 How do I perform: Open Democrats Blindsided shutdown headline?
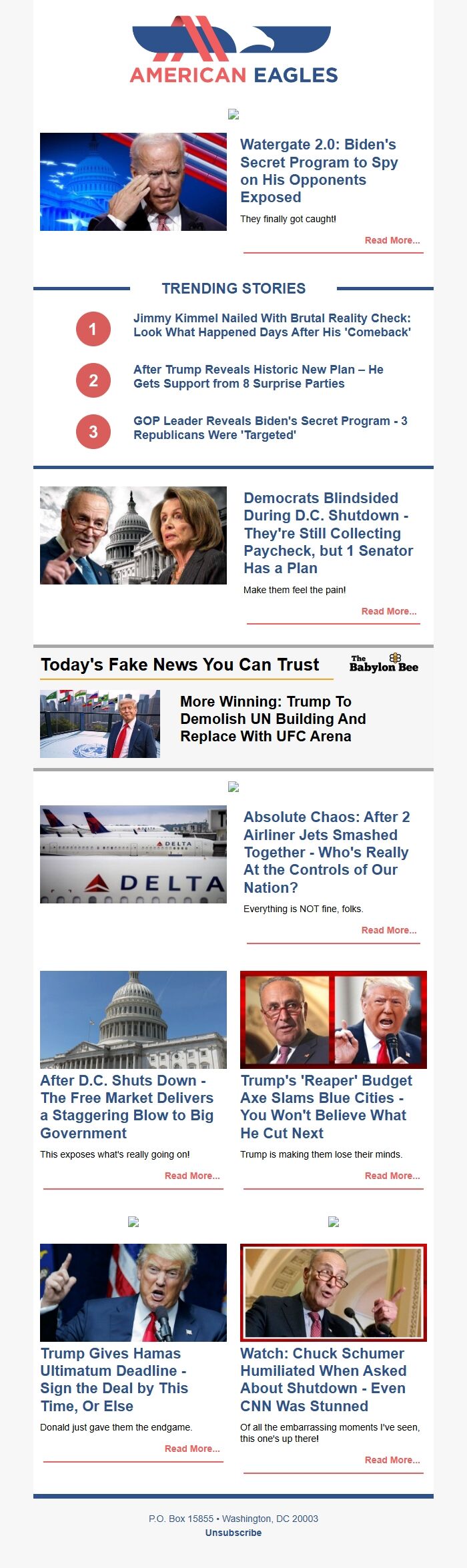coord(328,532)
